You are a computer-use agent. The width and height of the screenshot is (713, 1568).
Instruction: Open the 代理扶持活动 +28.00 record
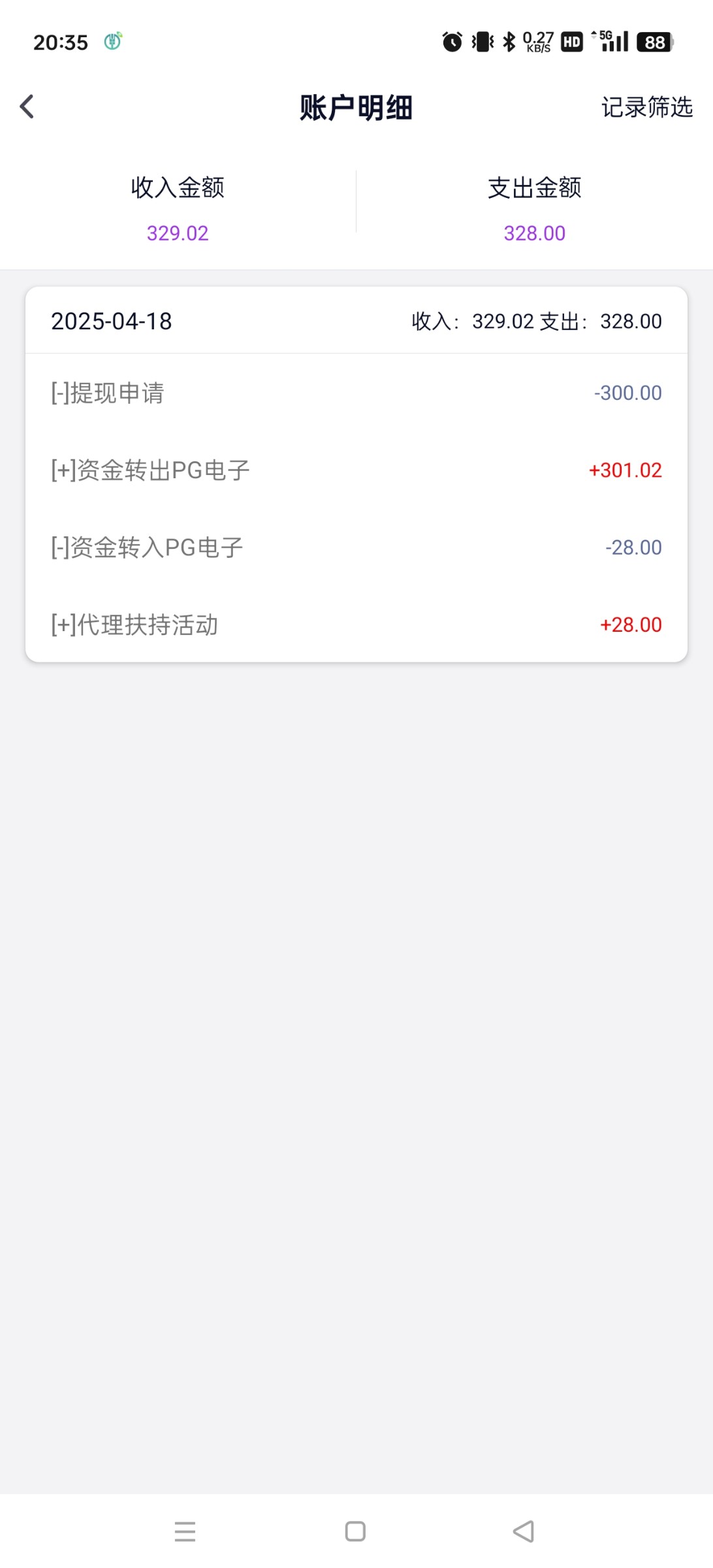point(356,624)
